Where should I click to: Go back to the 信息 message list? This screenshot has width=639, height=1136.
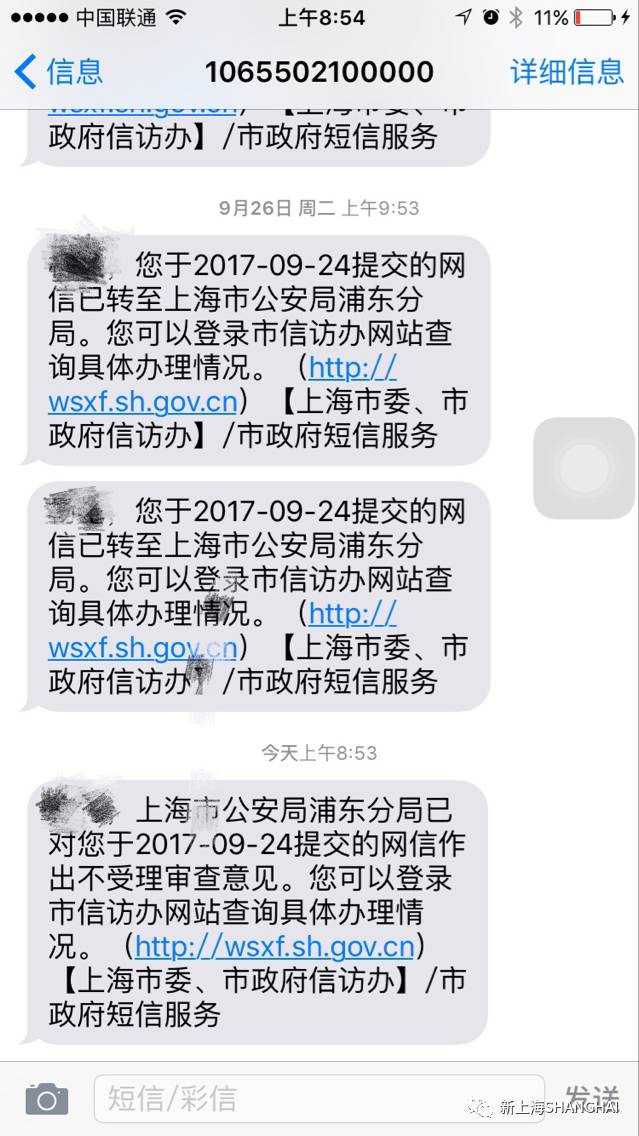pyautogui.click(x=59, y=72)
